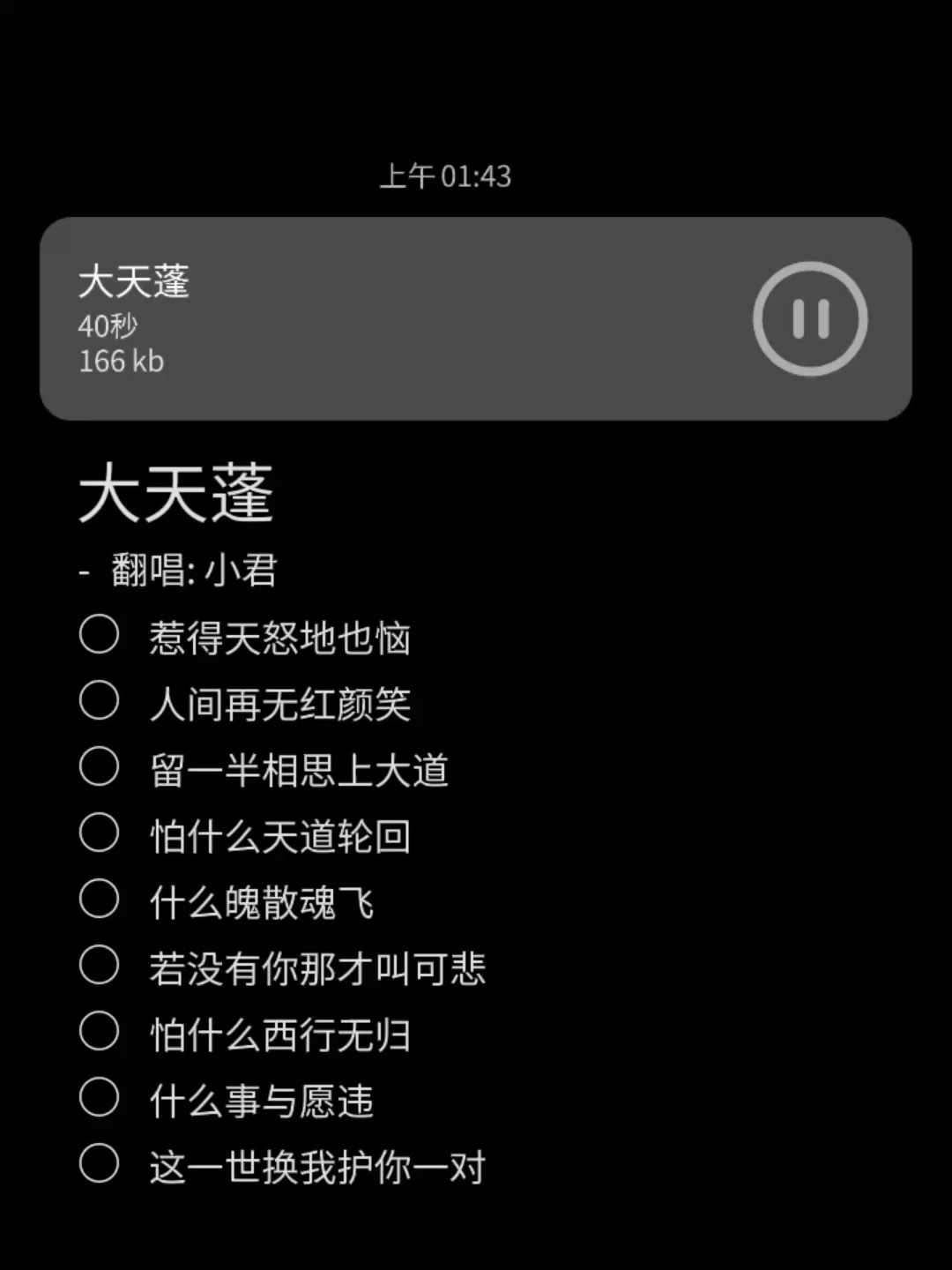Screen dimensions: 952x1270
Task: Tick the circle next to 若没有你那才叫可悲
Action: click(x=99, y=965)
